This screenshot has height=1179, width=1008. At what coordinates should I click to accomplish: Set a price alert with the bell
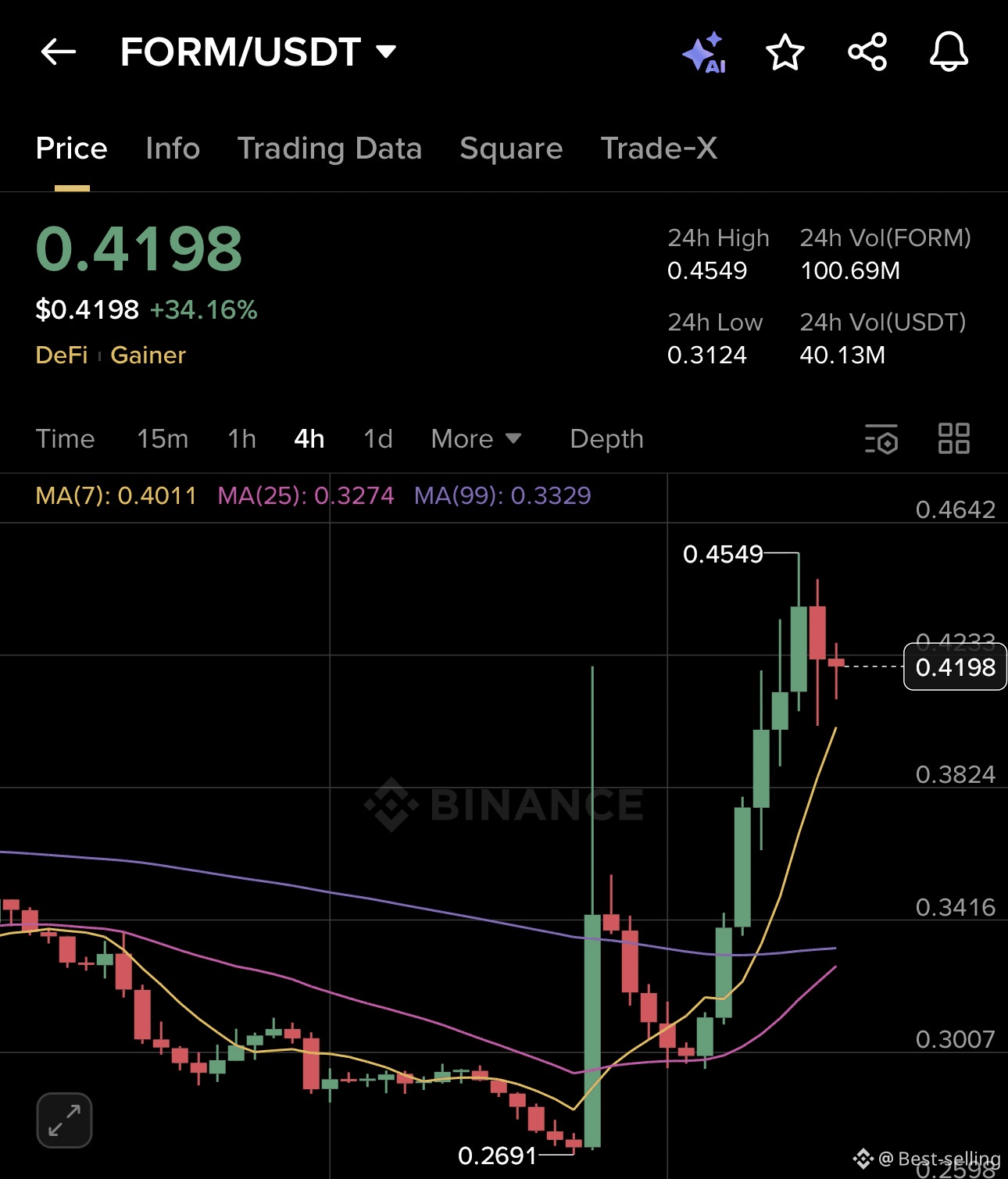[x=949, y=52]
